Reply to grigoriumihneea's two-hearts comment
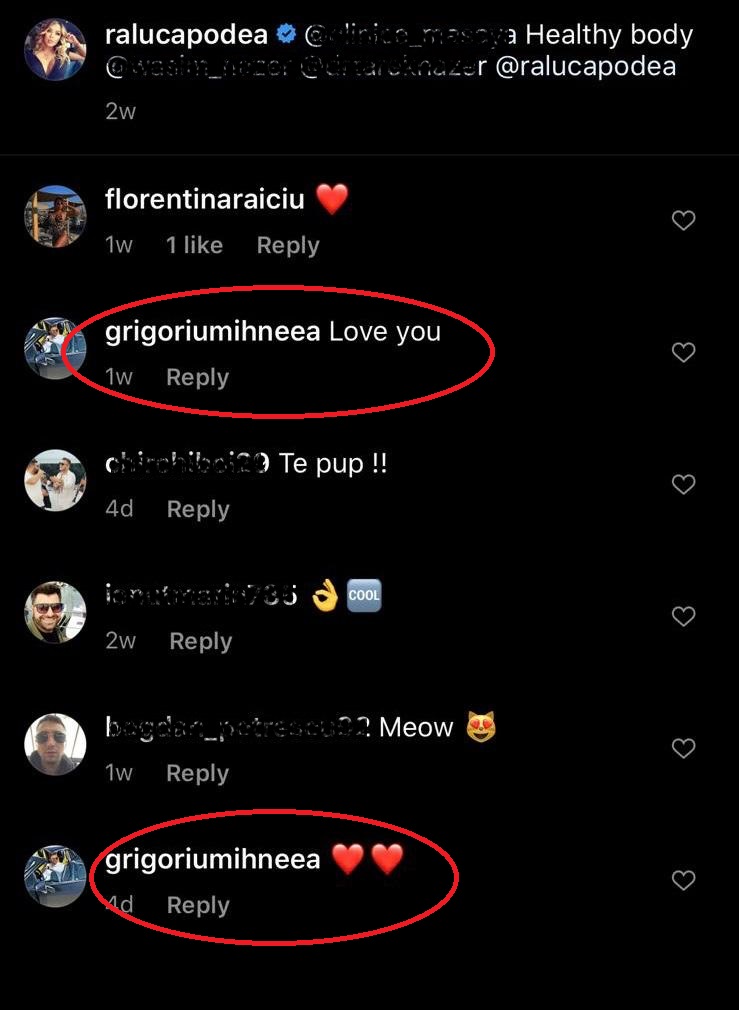The height and width of the screenshot is (1010, 739). [198, 905]
